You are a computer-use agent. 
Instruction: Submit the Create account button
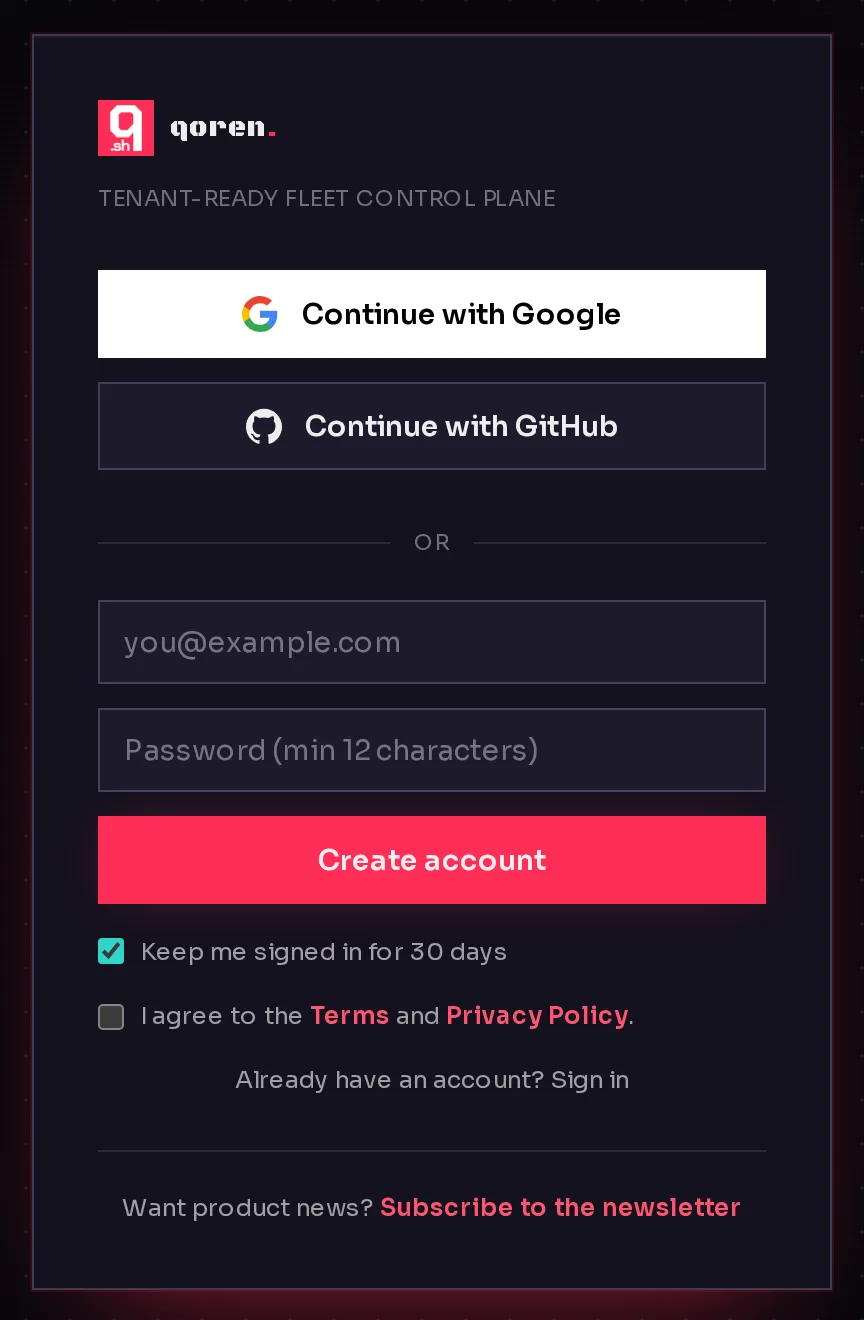coord(432,860)
